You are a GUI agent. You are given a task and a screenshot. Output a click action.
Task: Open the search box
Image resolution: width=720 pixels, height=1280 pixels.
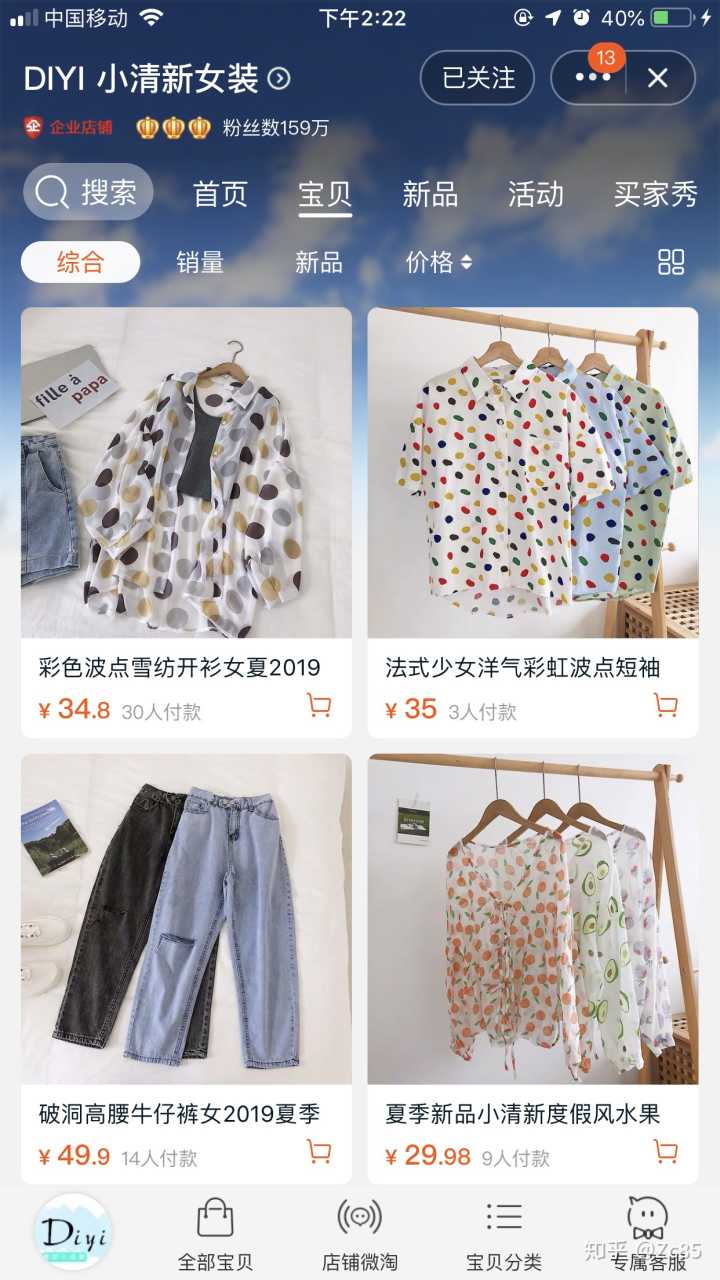click(88, 192)
